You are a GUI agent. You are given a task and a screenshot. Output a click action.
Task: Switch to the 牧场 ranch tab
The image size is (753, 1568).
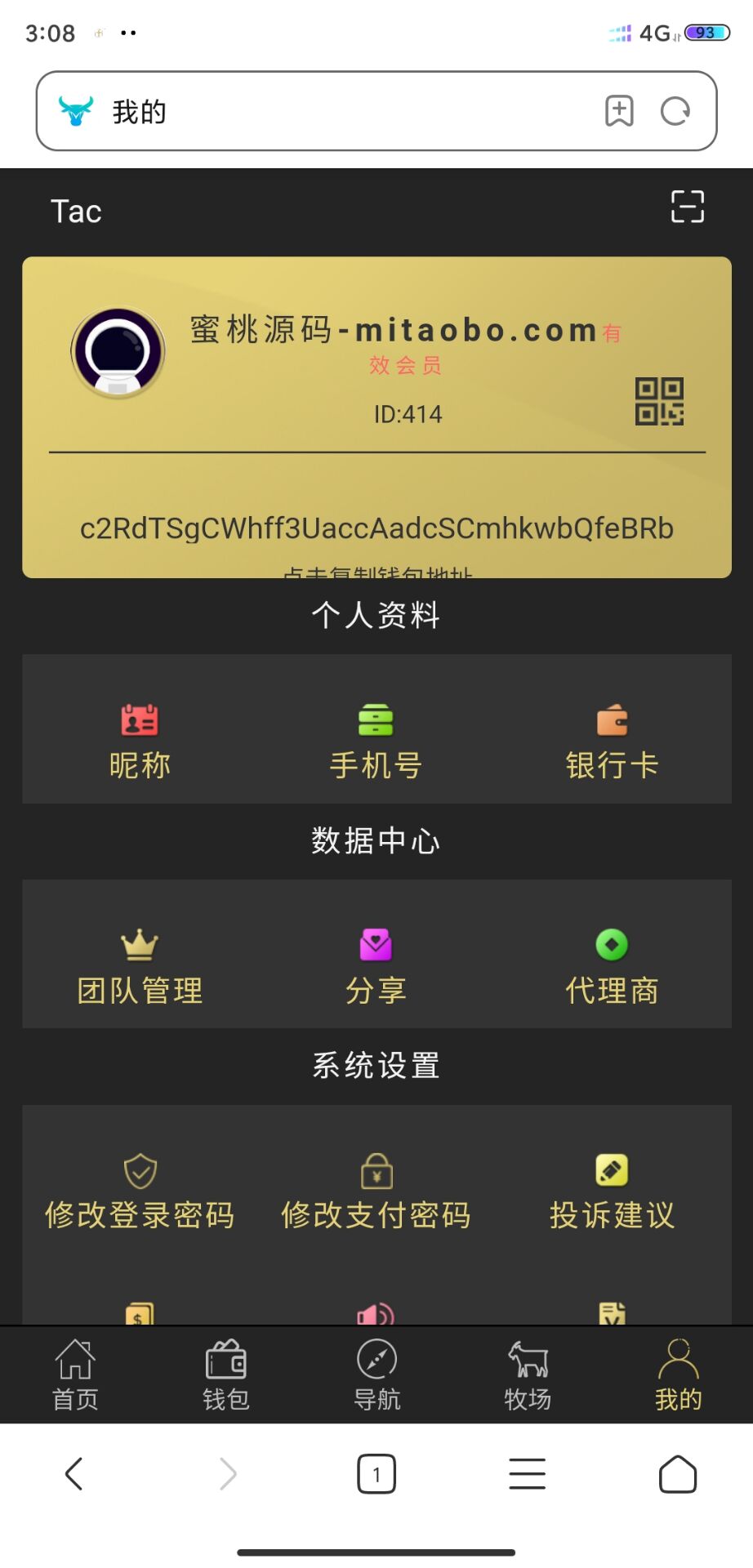pos(528,1375)
